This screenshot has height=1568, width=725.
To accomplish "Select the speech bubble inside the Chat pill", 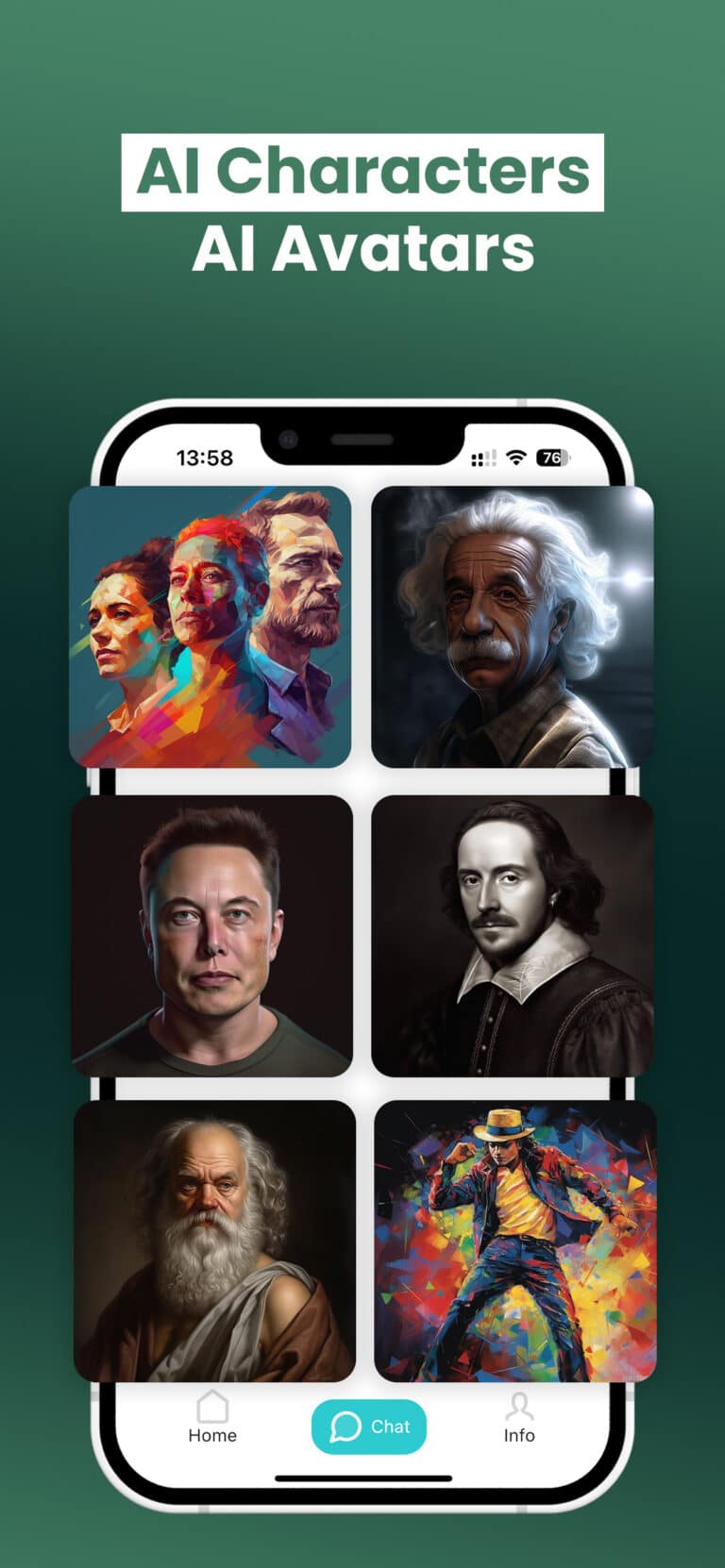I will pyautogui.click(x=344, y=1427).
